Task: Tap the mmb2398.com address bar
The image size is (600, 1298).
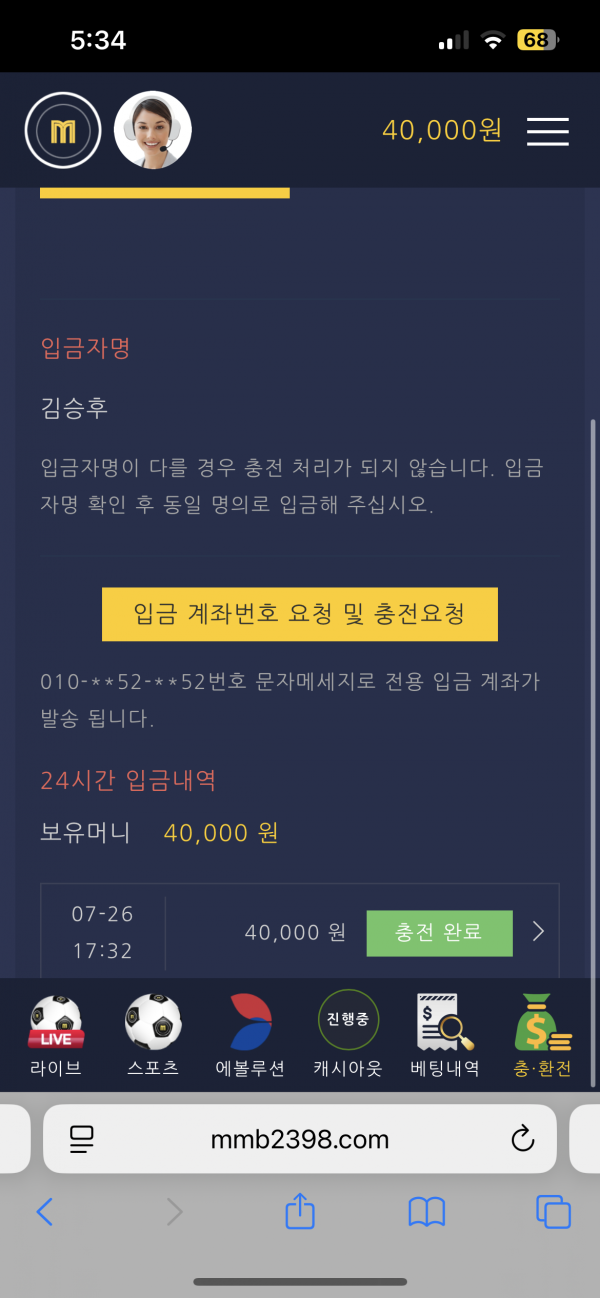Action: (x=299, y=1139)
